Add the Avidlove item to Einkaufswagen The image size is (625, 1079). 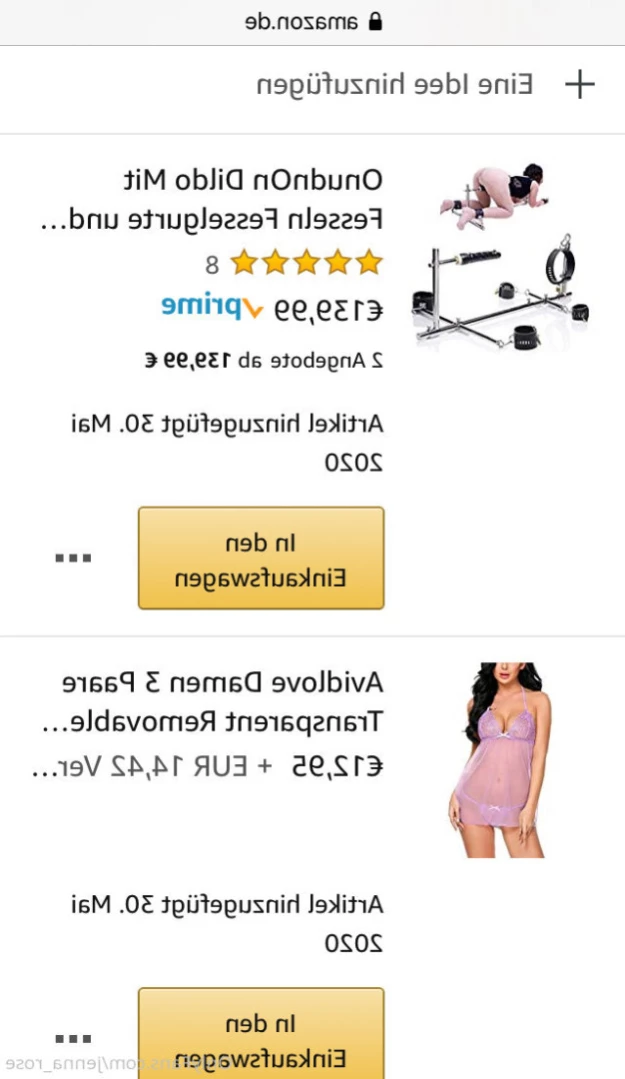(261, 1035)
